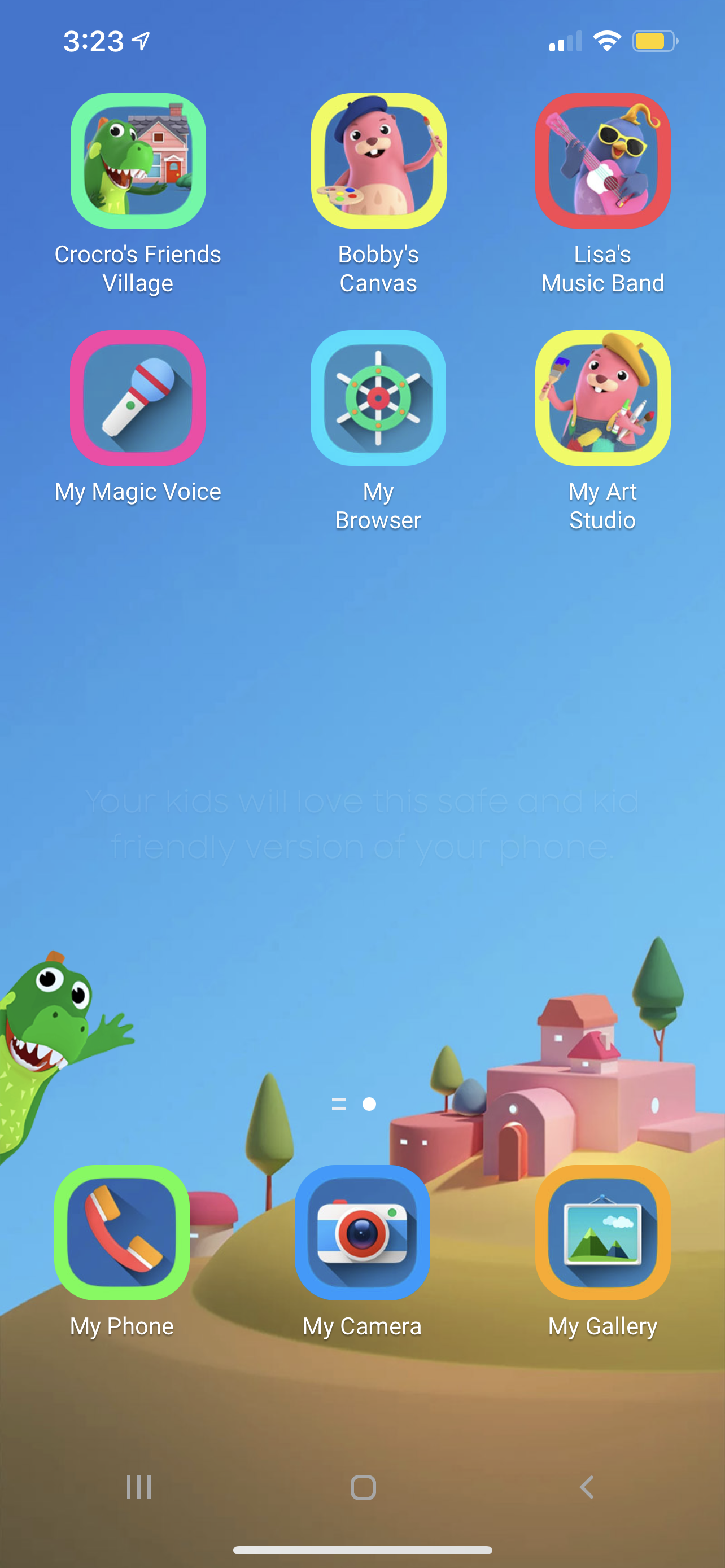Open My Phone dialer

click(122, 1233)
